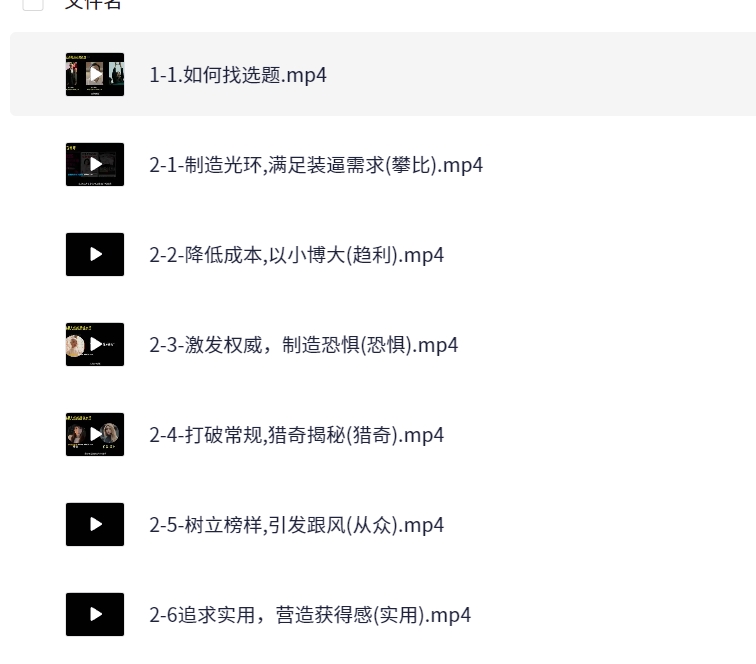Open 2-2-降低成本,以小博大 video file

[296, 255]
